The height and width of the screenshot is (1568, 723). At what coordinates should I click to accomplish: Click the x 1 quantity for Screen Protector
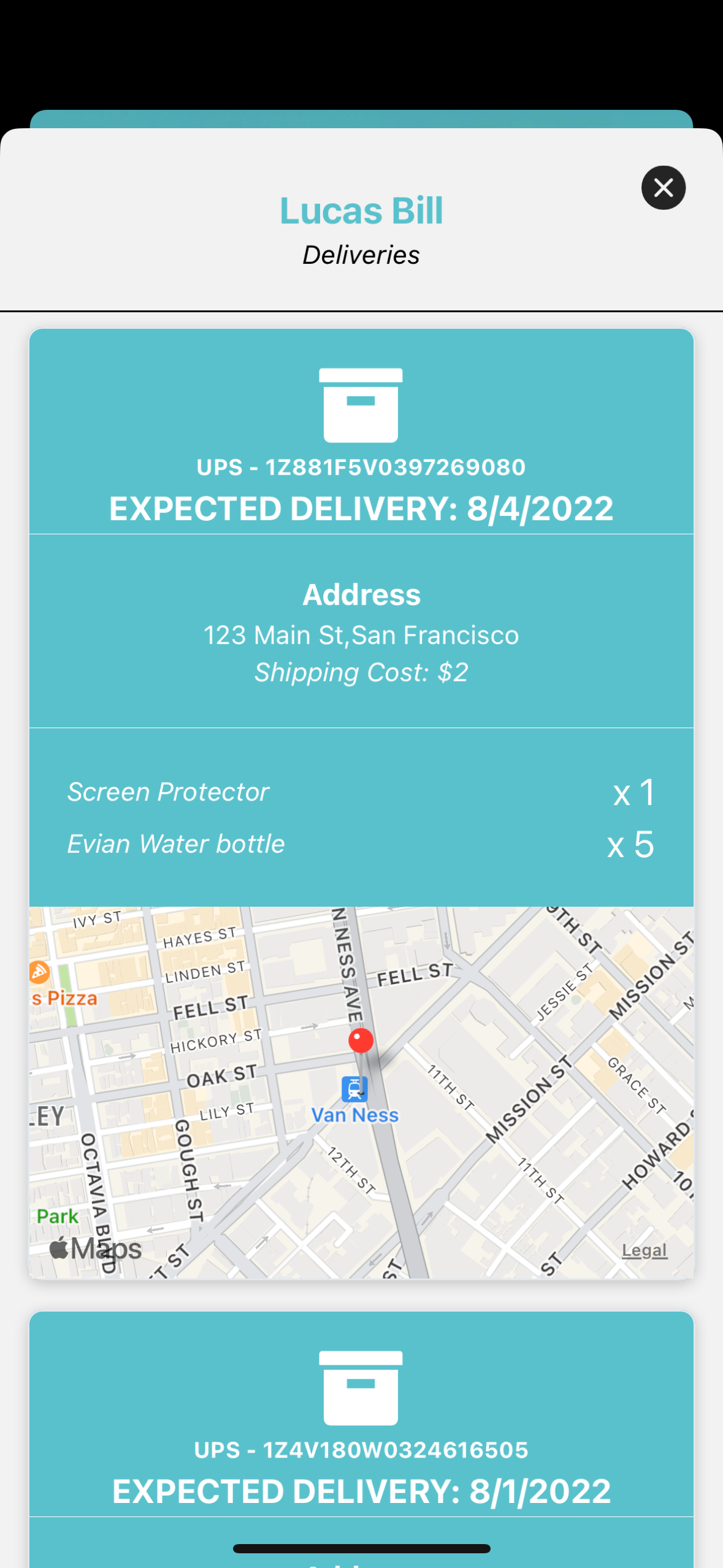(x=633, y=792)
